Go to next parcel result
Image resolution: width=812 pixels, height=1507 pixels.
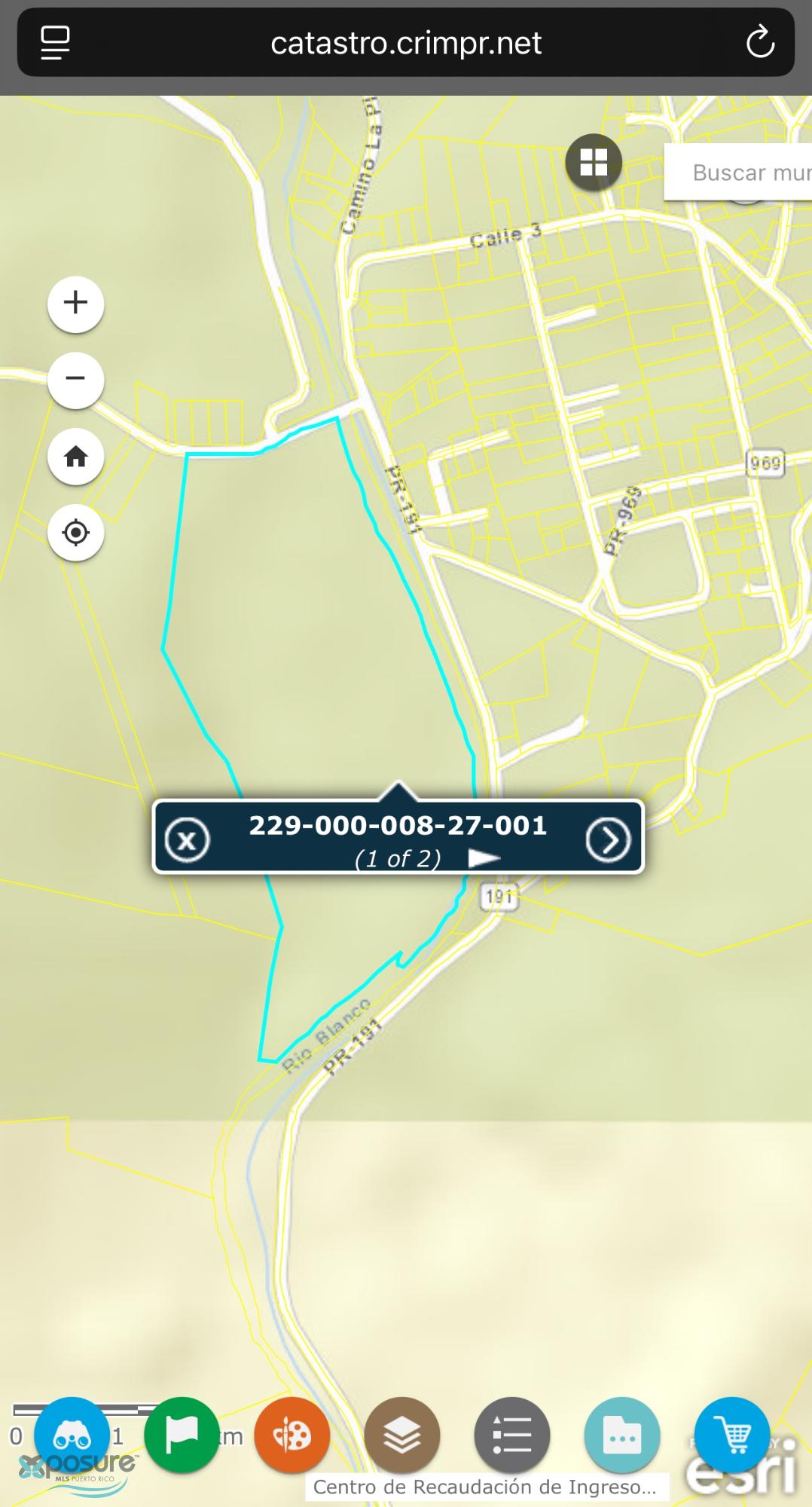[608, 839]
